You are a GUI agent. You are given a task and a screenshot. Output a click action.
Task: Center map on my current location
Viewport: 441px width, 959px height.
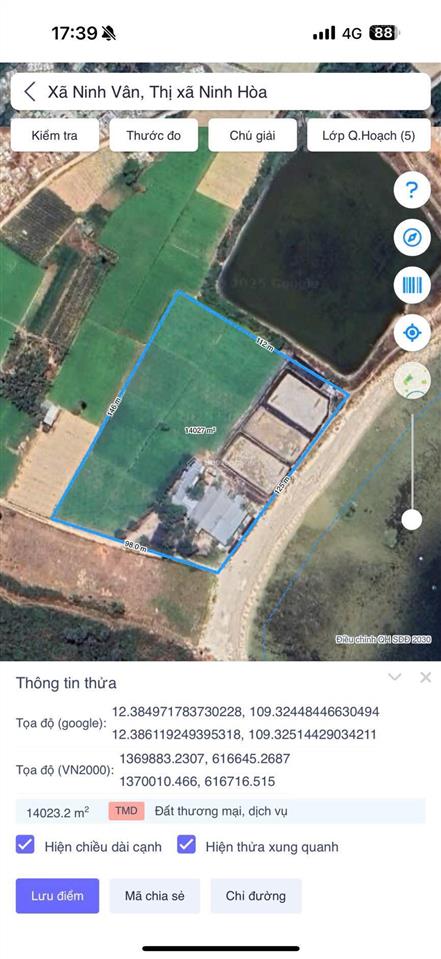point(412,333)
